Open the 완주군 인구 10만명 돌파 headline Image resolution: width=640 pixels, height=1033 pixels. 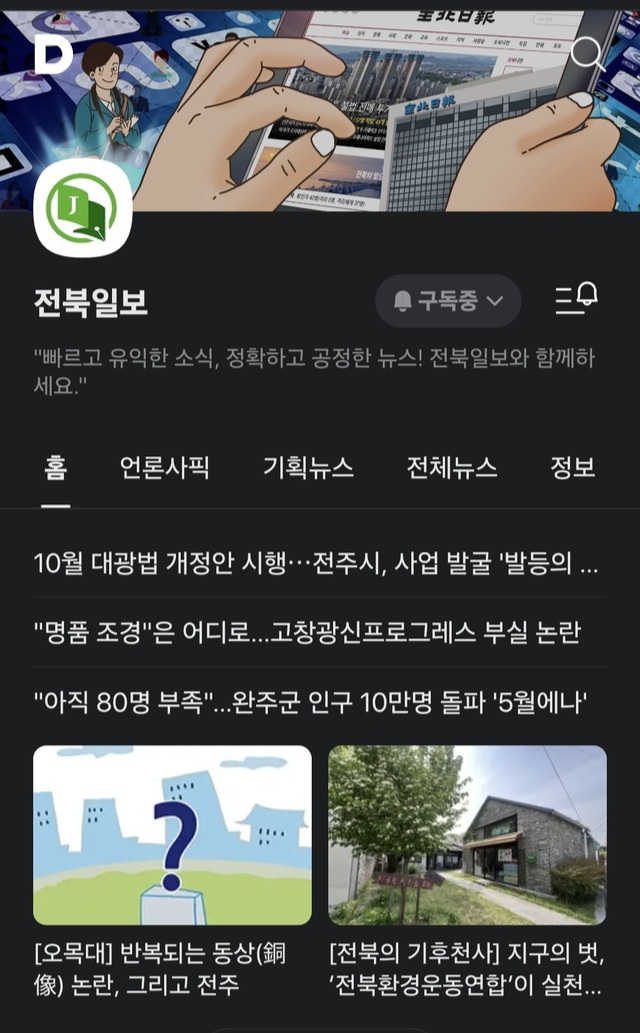(x=310, y=702)
